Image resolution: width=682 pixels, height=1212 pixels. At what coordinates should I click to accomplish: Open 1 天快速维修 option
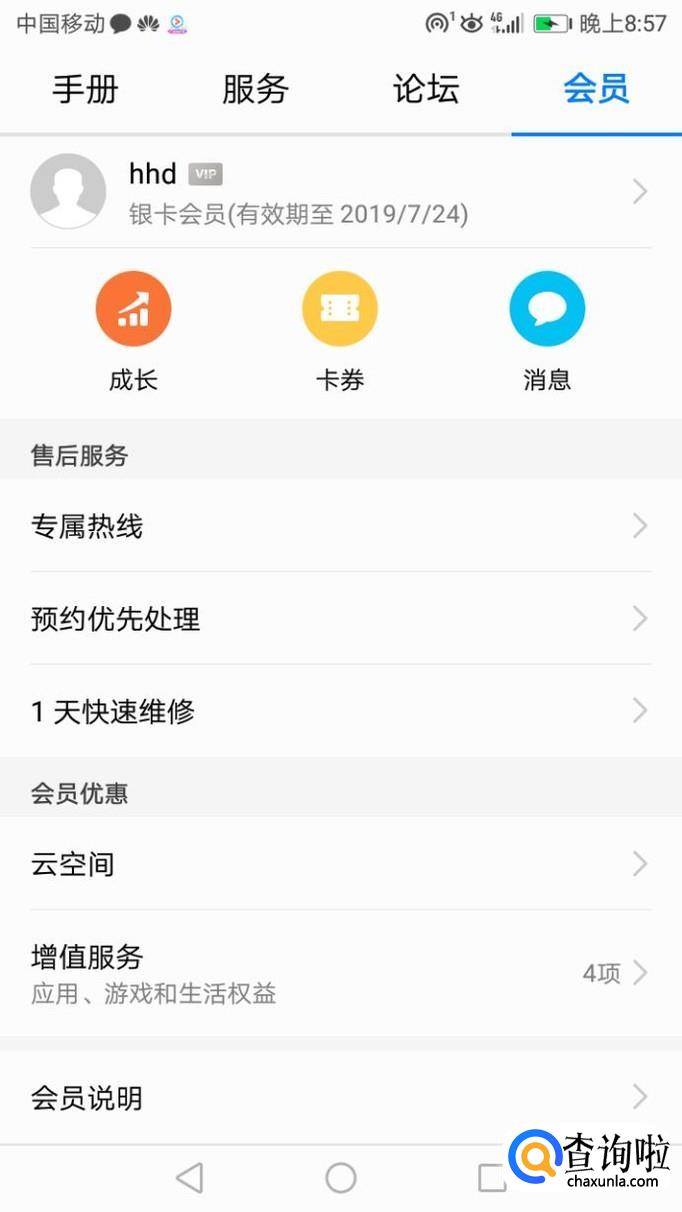[x=340, y=712]
